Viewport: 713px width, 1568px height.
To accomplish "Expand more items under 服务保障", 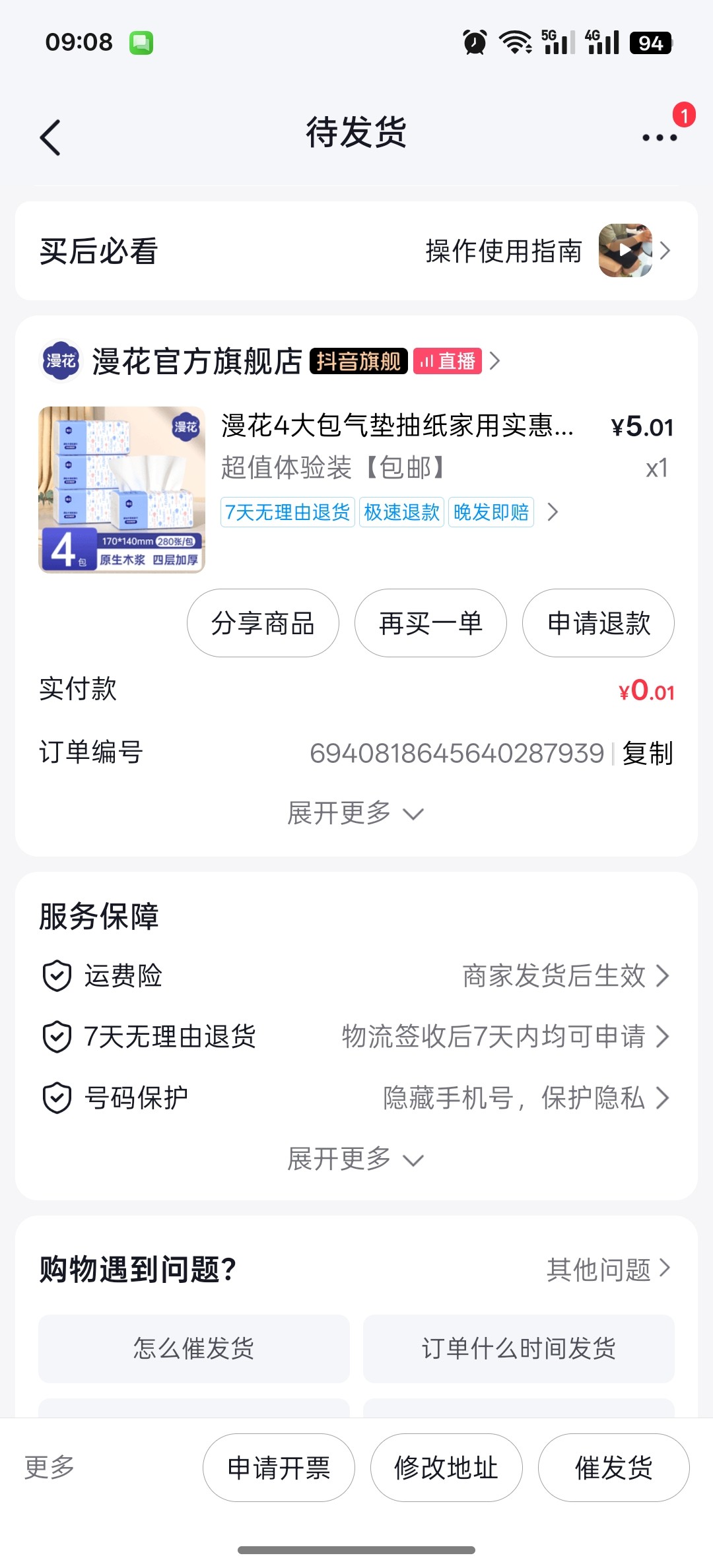I will tap(355, 1159).
